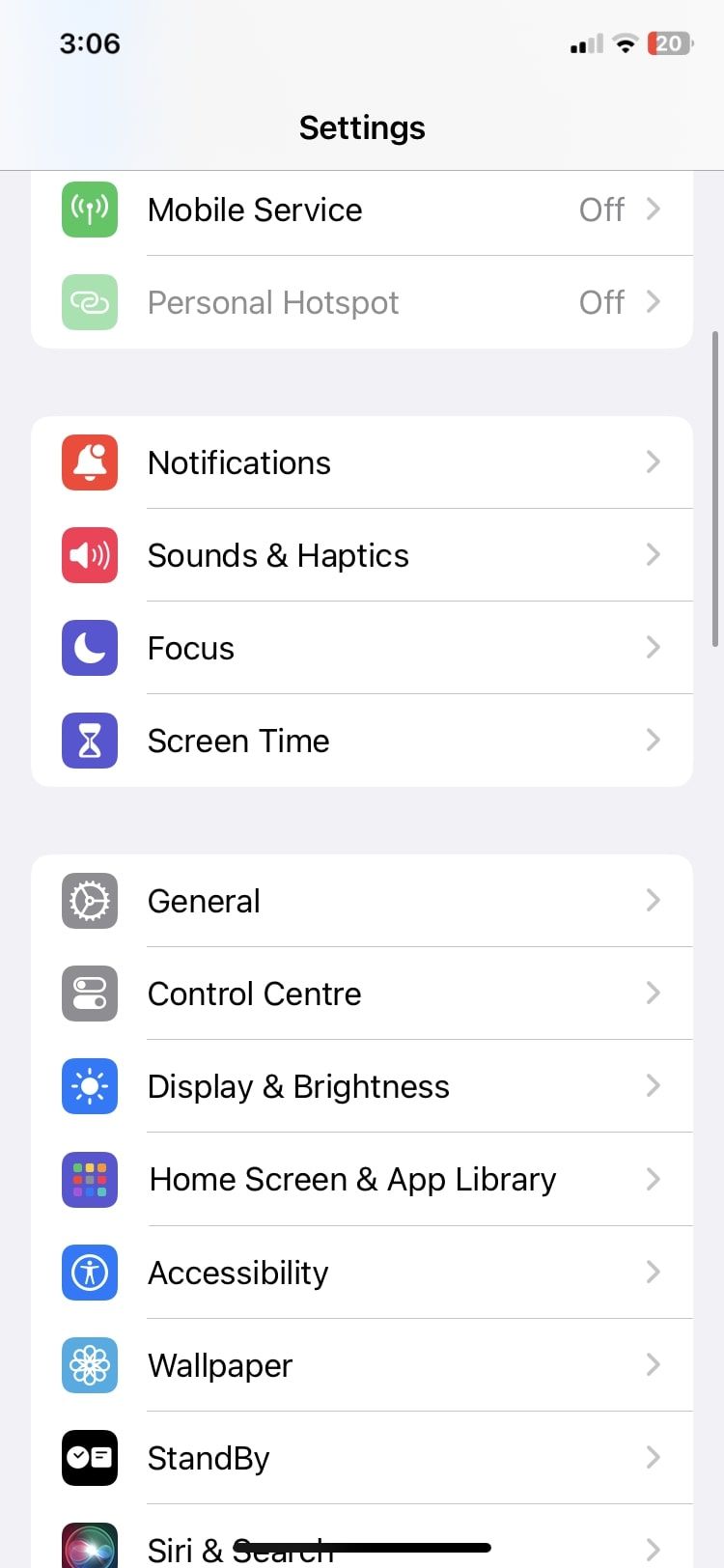724x1568 pixels.
Task: Tap Mobile Service showing Off status
Action: coord(362,210)
